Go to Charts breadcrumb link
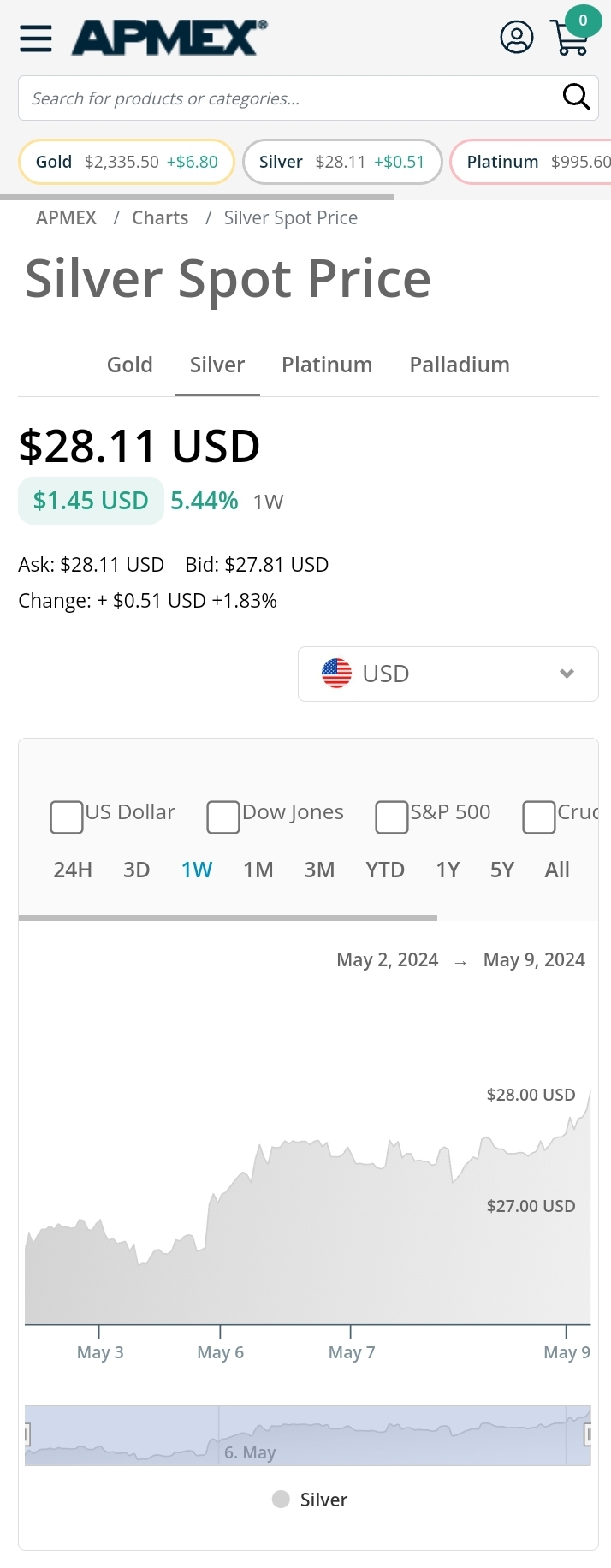611x1568 pixels. [160, 218]
